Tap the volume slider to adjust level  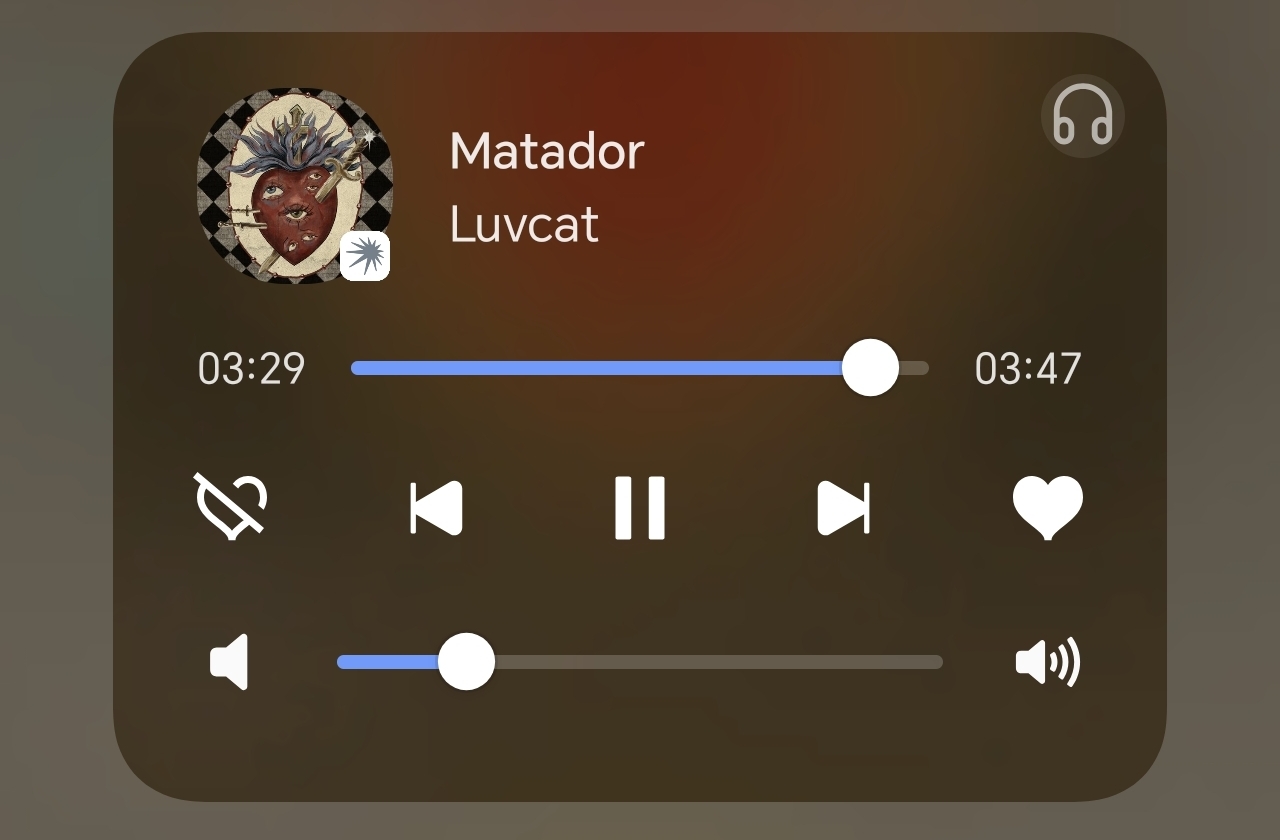tap(640, 662)
